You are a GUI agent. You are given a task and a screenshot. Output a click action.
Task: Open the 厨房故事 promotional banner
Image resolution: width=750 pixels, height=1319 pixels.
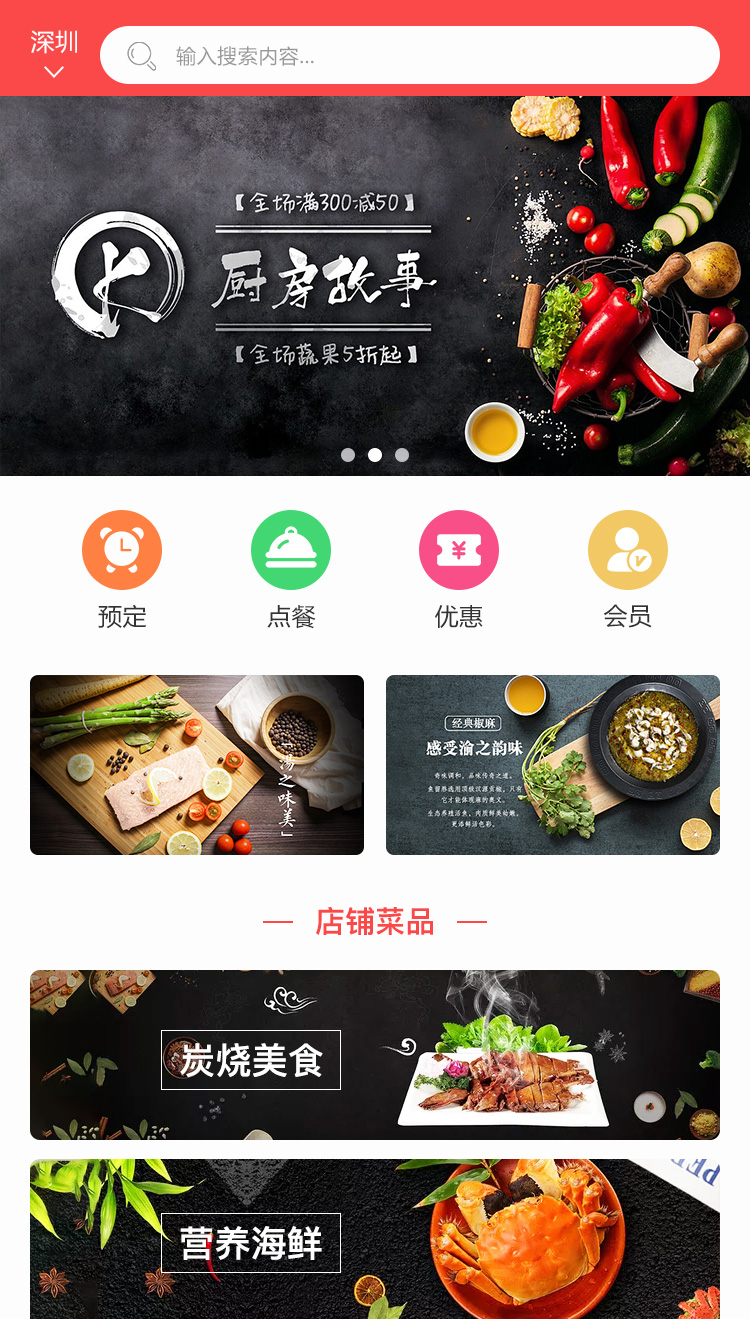point(375,285)
